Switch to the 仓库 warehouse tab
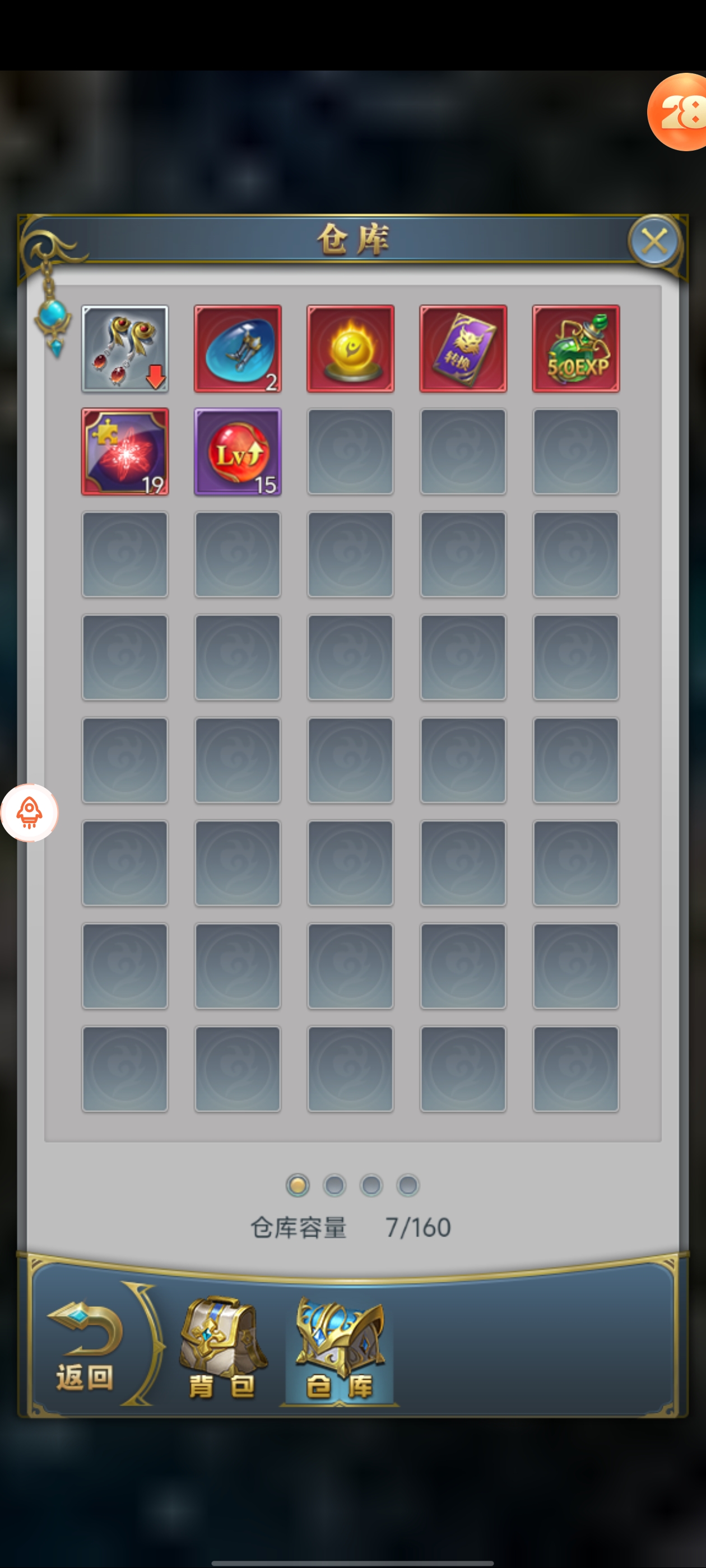Screen dimensions: 706x1568 pos(340,1348)
